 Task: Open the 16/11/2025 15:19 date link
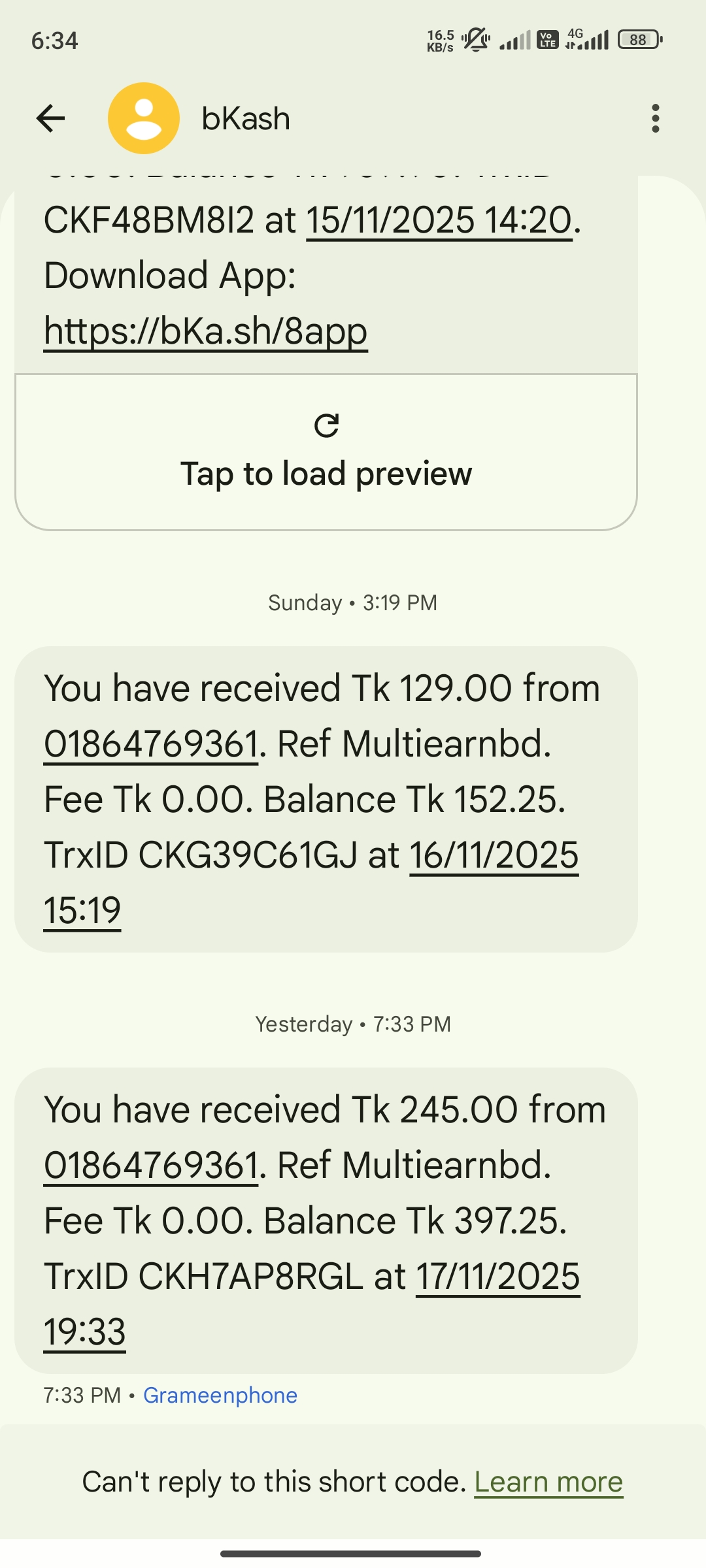(x=494, y=855)
